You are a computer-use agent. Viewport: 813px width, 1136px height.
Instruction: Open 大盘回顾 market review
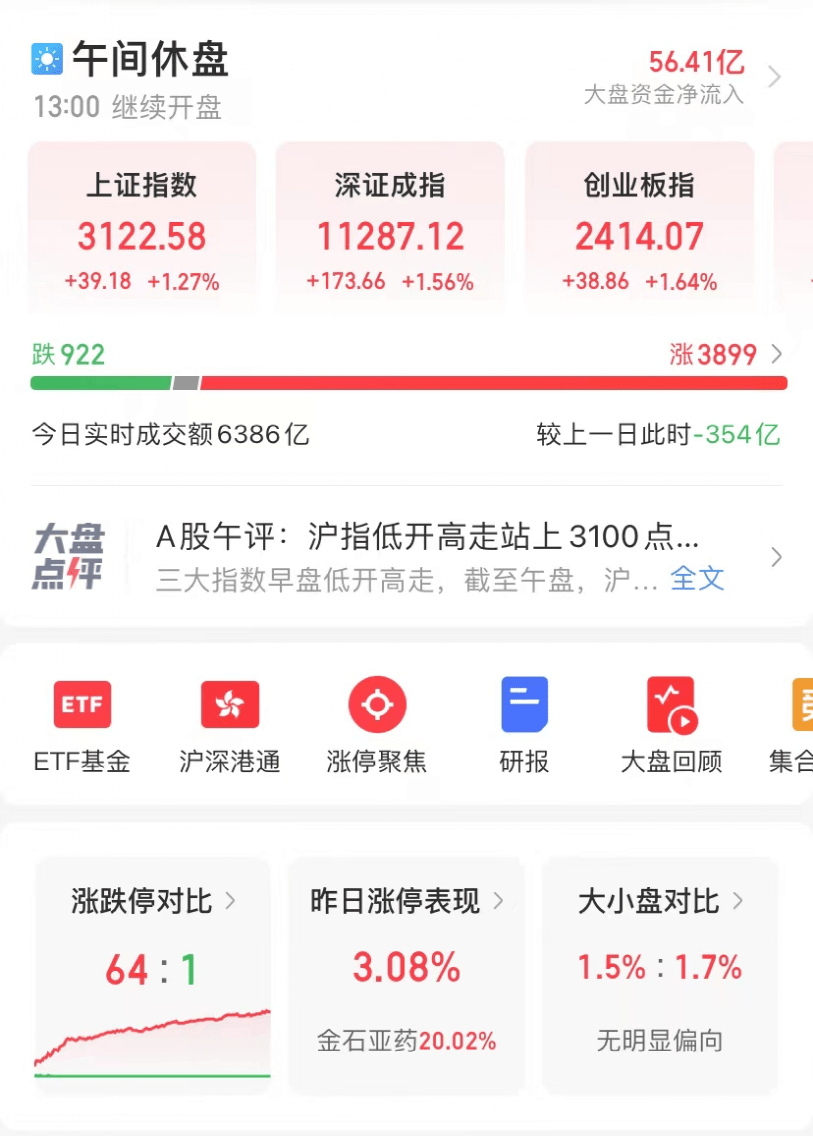coord(671,725)
